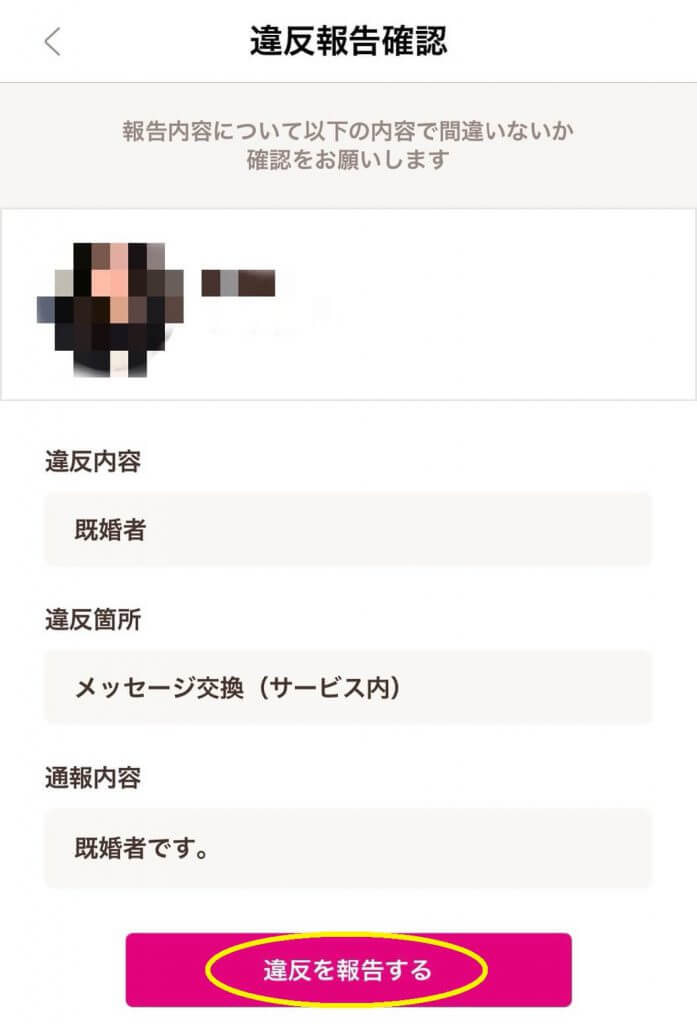Tap the 違反を報告する button
Screen dimensions: 697x1024
pos(348,970)
